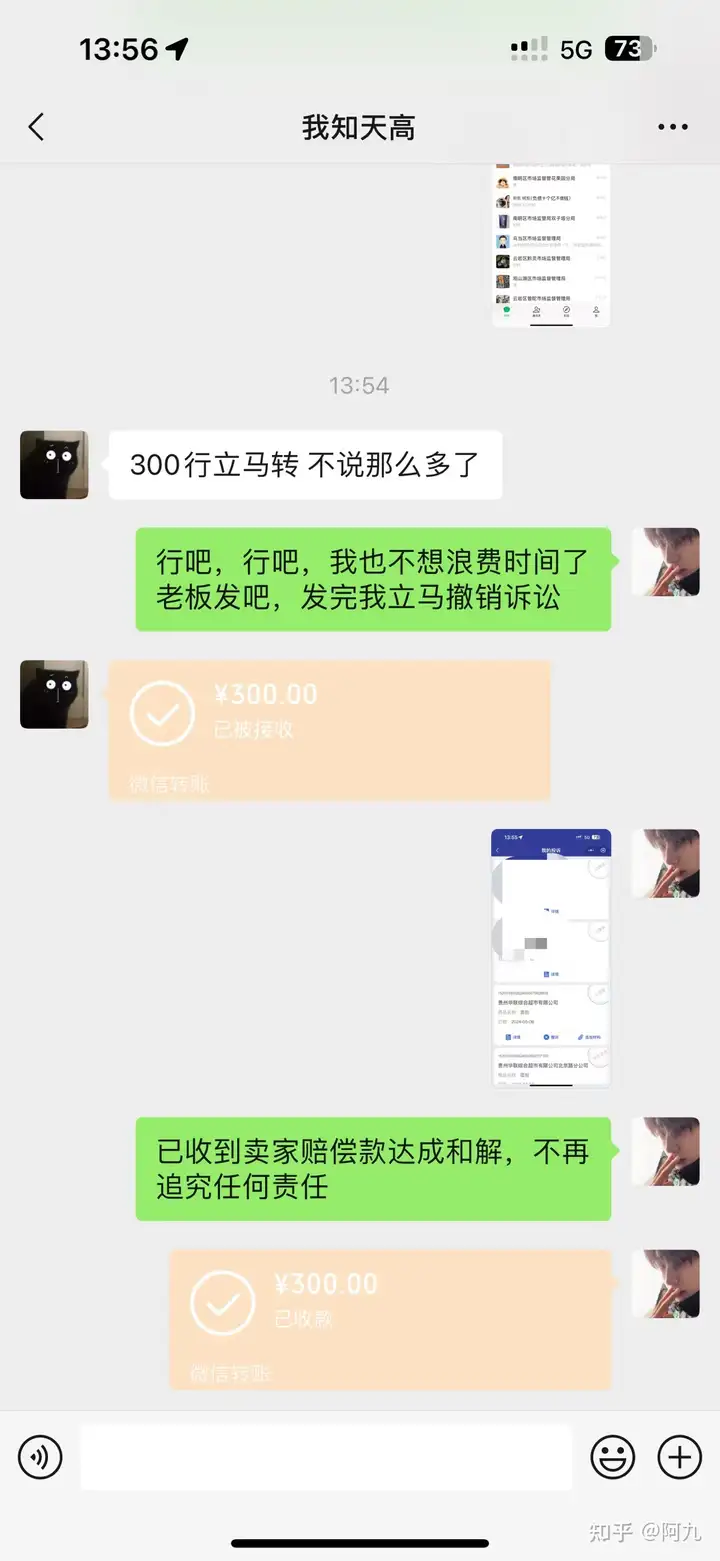This screenshot has height=1561, width=720.
Task: Open the sent blue complaint screenshot image
Action: (551, 958)
